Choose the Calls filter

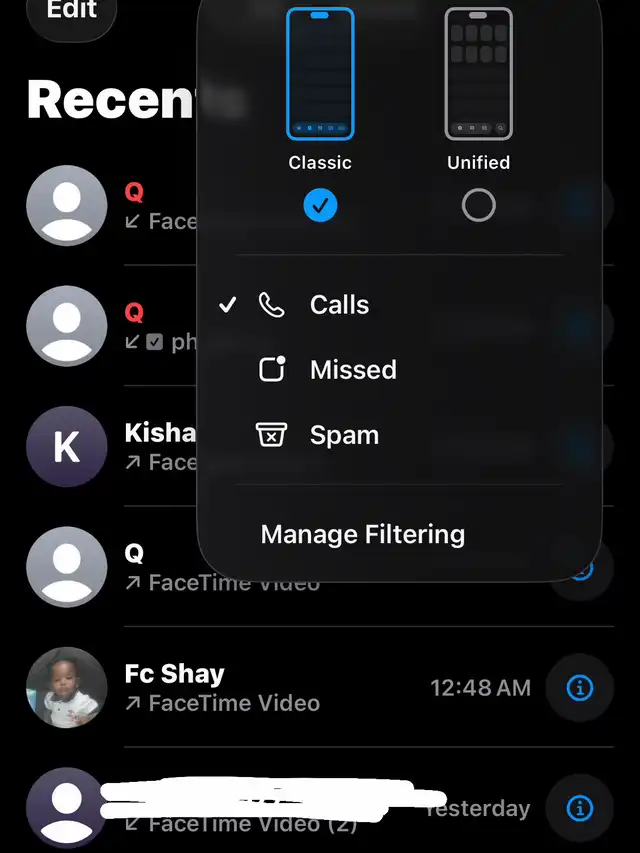click(x=339, y=305)
